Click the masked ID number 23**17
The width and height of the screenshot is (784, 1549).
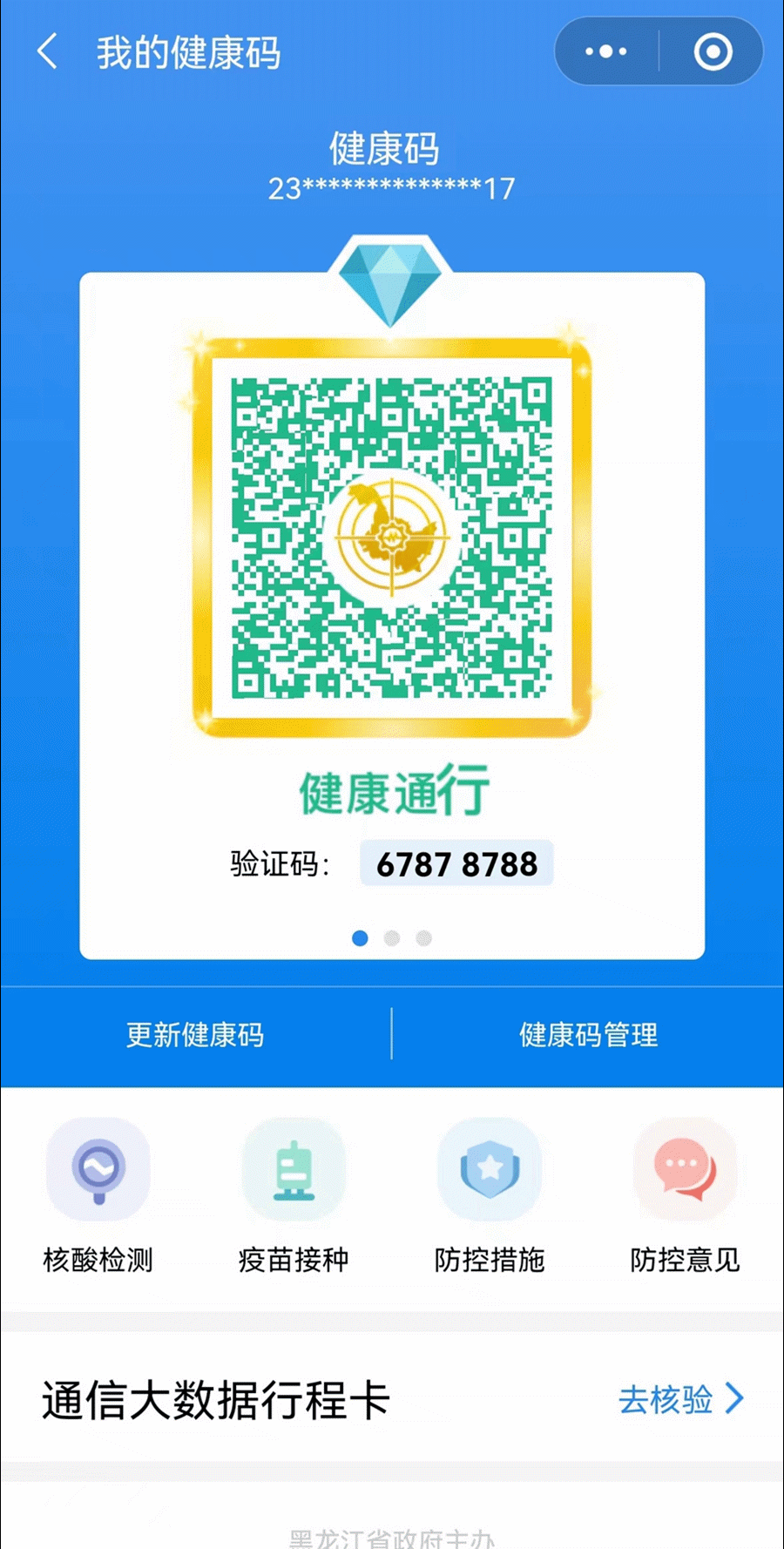(391, 185)
